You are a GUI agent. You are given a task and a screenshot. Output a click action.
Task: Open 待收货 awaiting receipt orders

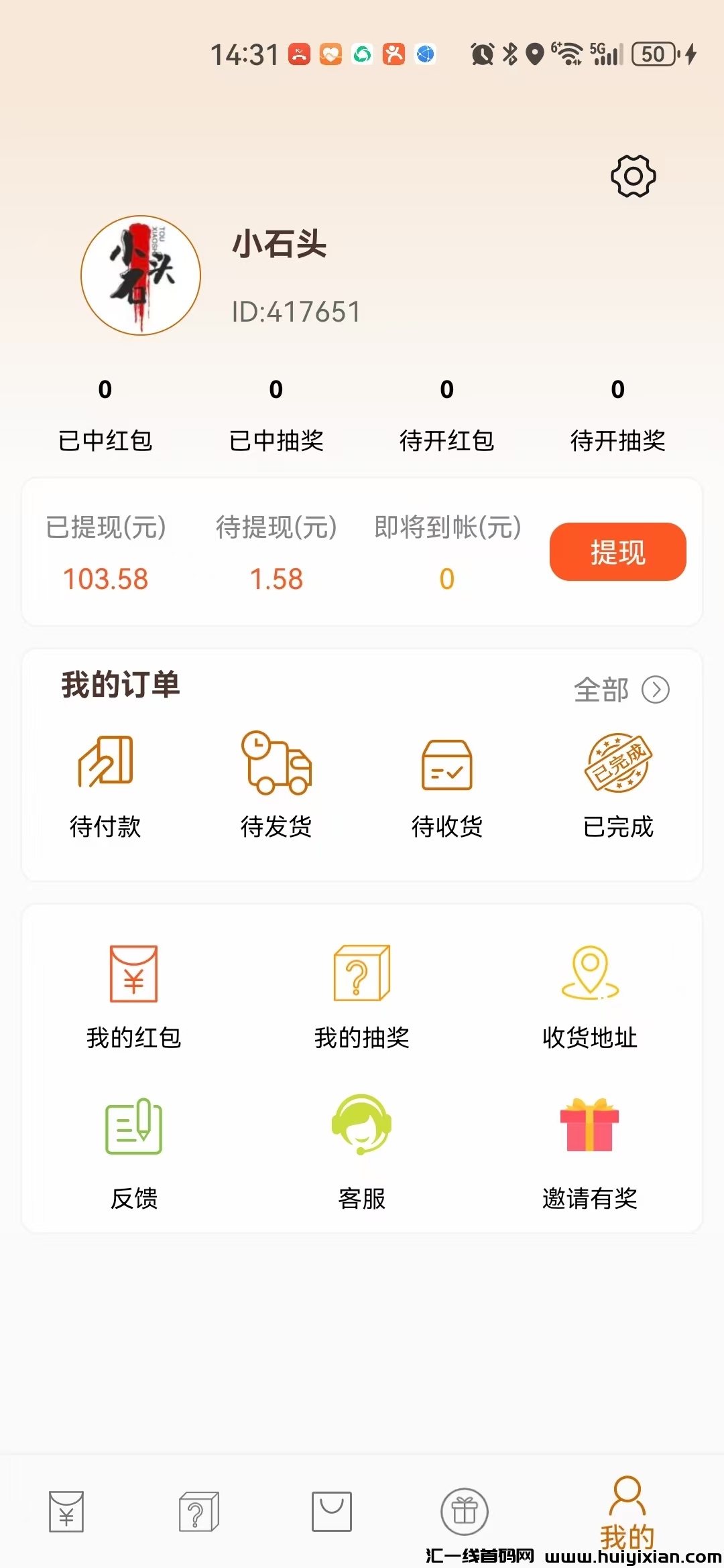pyautogui.click(x=447, y=784)
